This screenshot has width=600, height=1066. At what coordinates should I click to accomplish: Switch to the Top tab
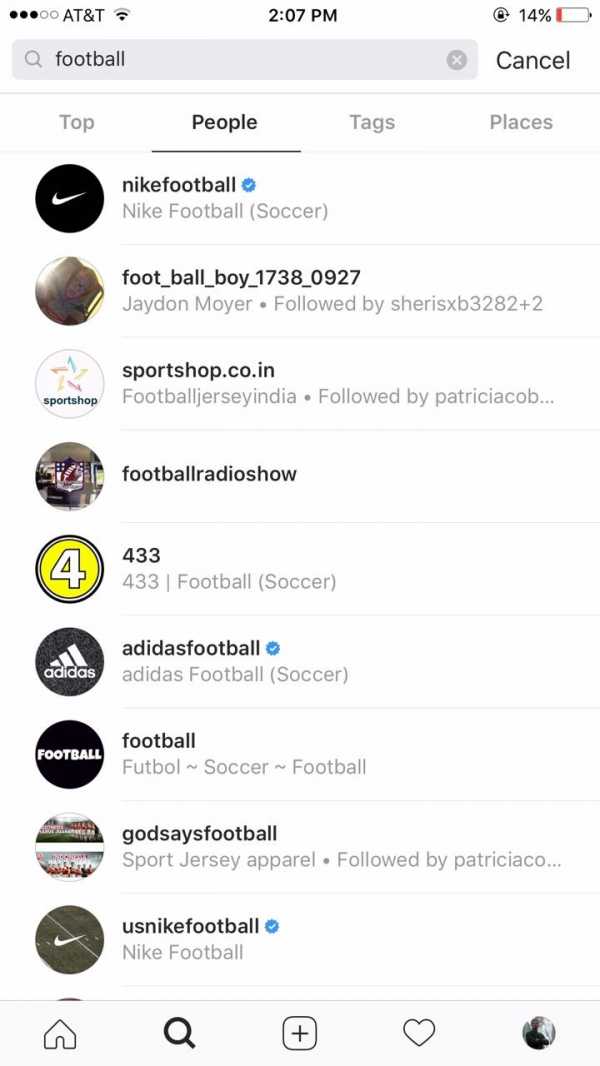coord(76,122)
